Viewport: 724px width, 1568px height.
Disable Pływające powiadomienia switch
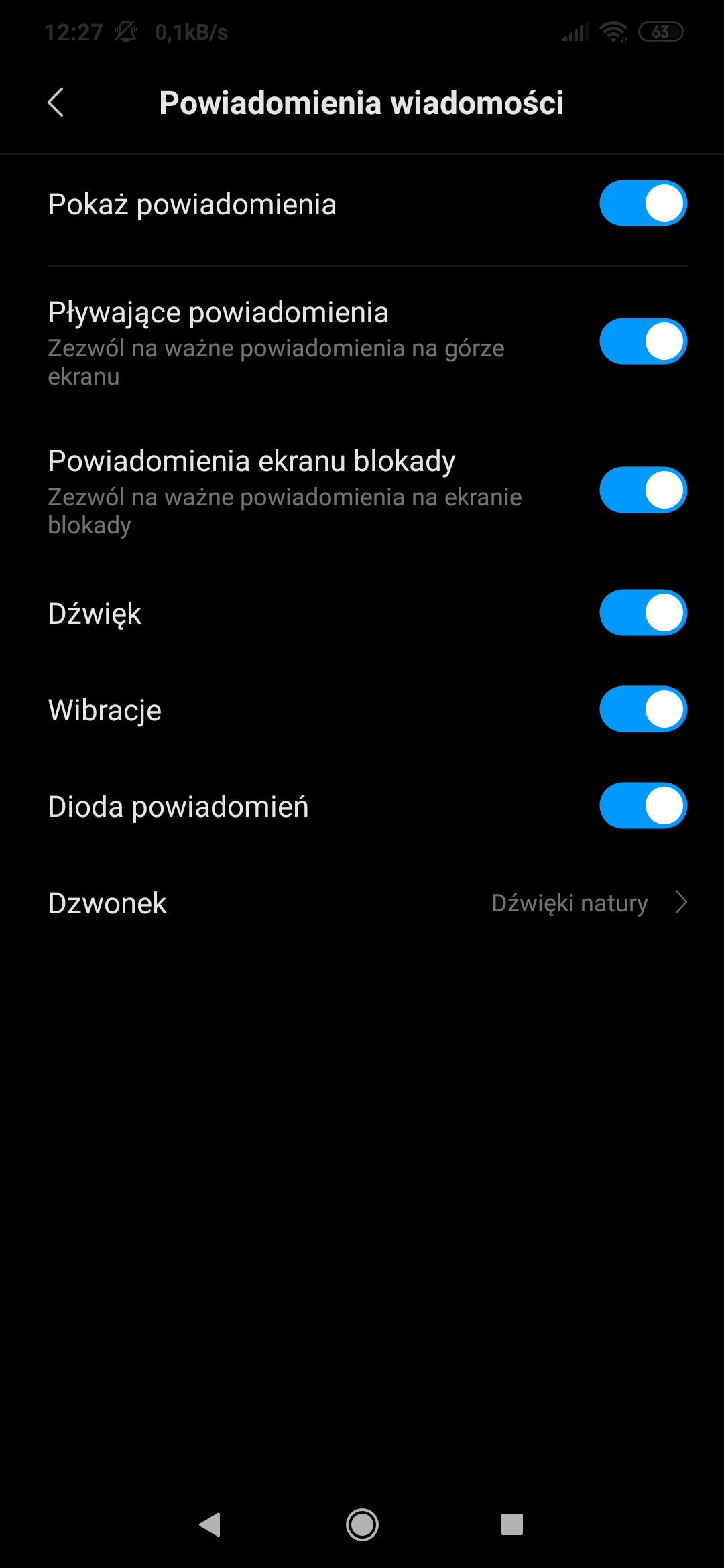click(643, 341)
